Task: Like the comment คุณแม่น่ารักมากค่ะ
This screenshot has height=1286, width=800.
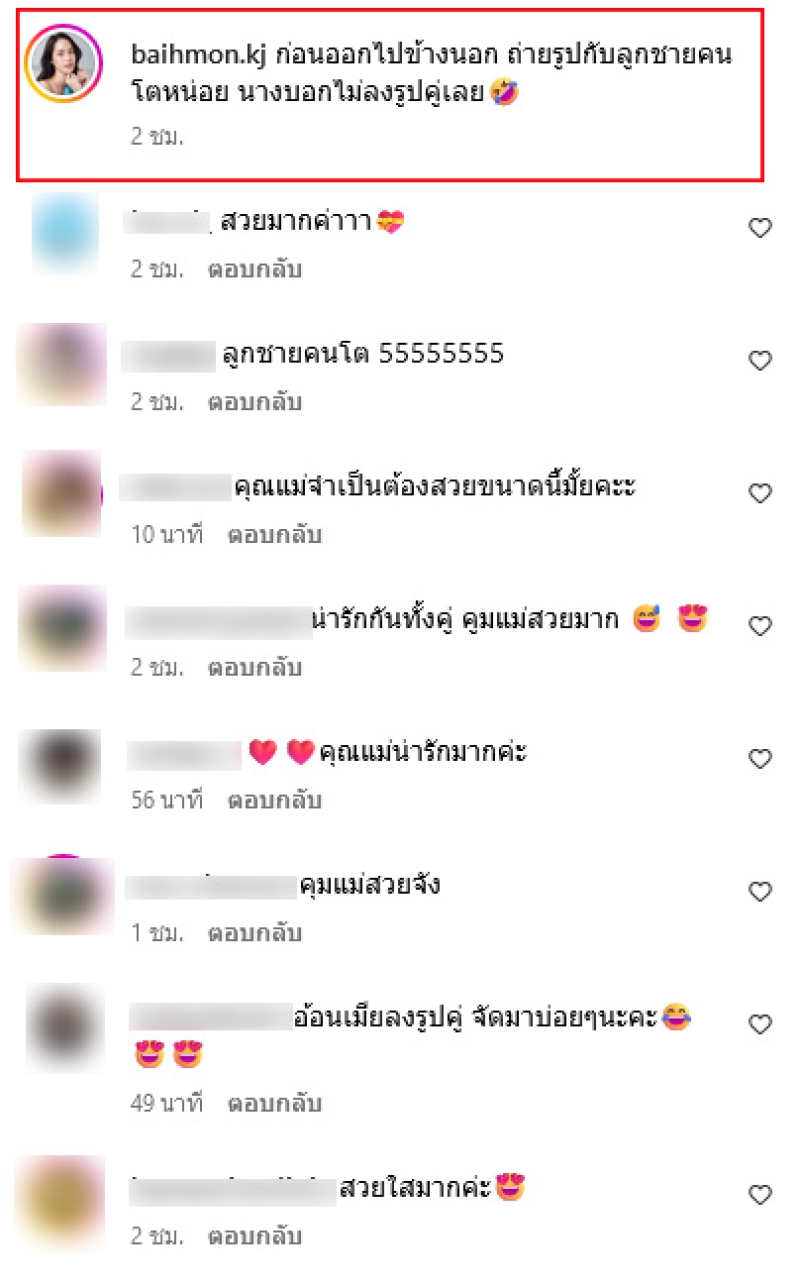Action: point(760,759)
